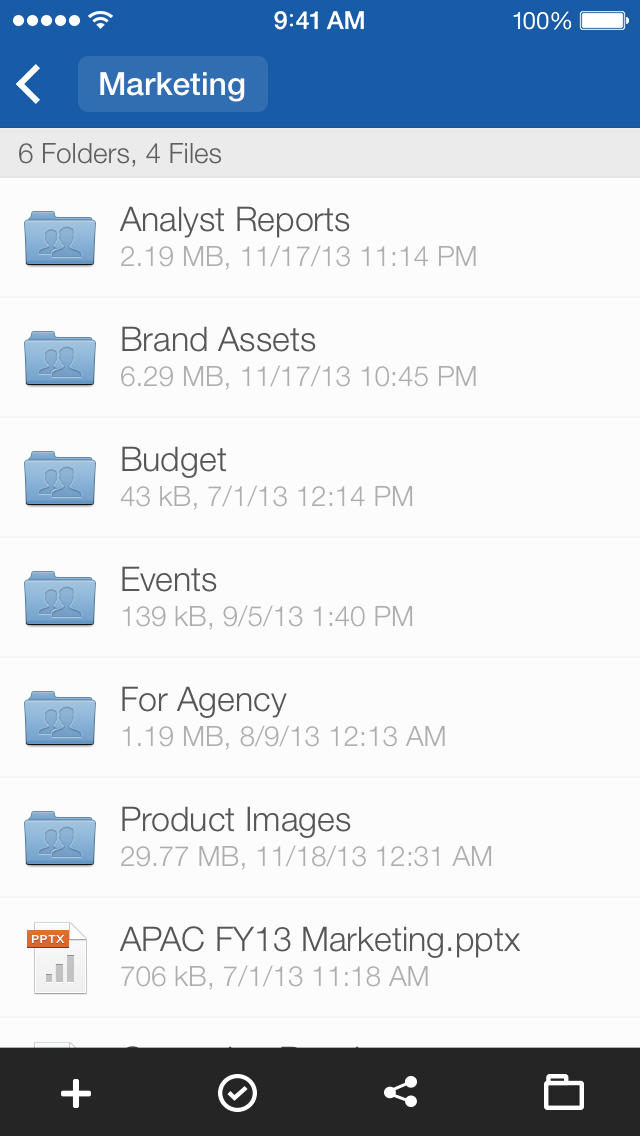
Task: Tap the checkmark select icon
Action: [237, 1093]
